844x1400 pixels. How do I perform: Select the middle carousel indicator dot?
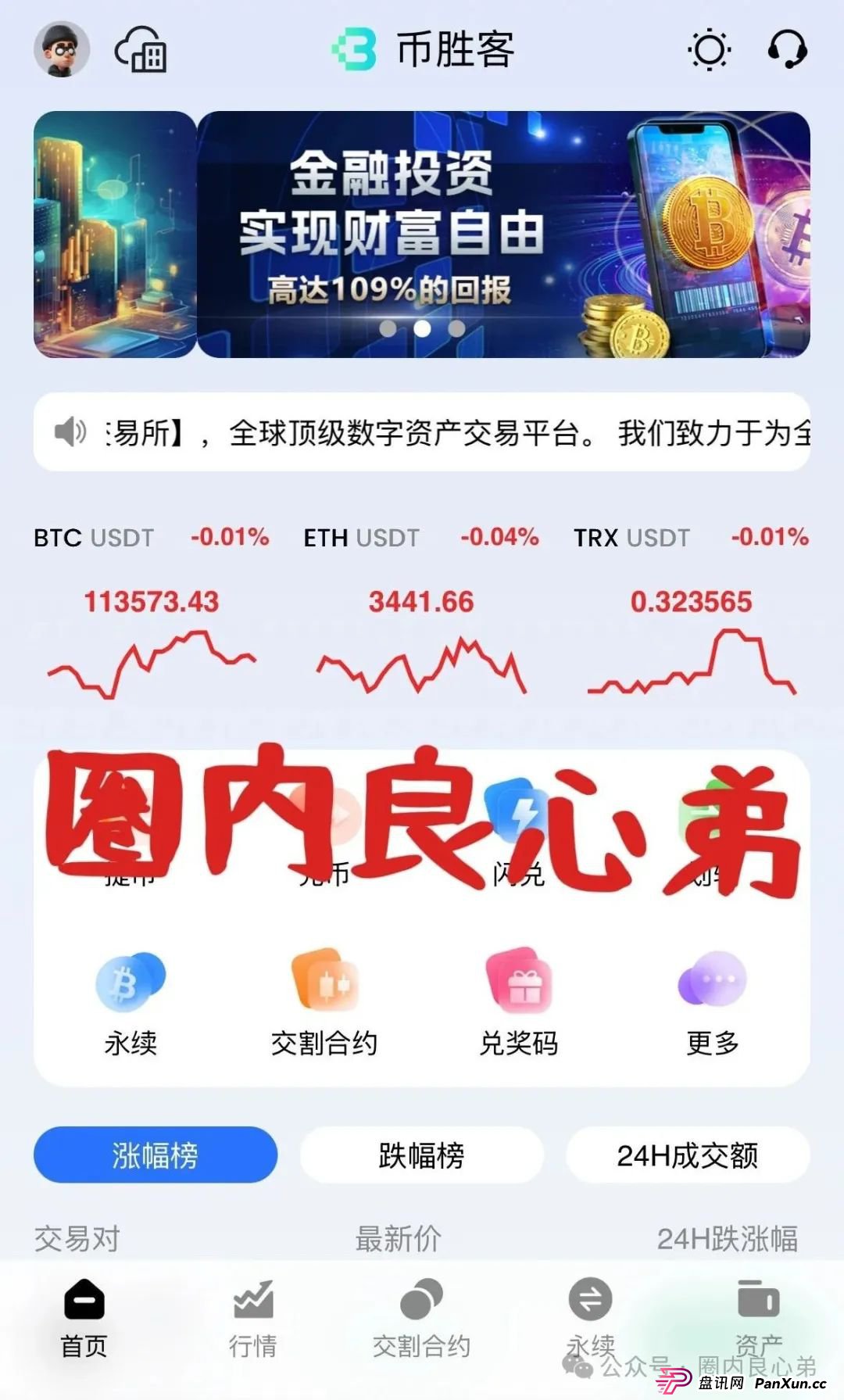pyautogui.click(x=422, y=328)
